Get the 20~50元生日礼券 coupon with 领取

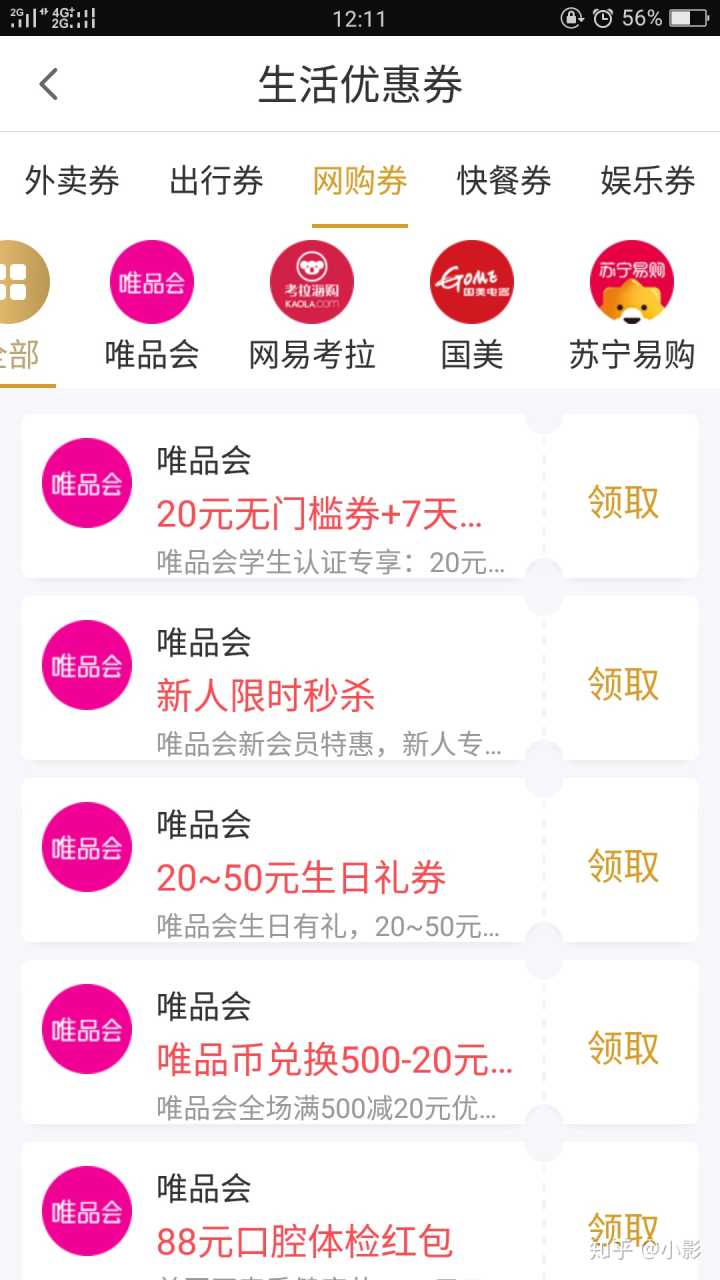(x=623, y=866)
